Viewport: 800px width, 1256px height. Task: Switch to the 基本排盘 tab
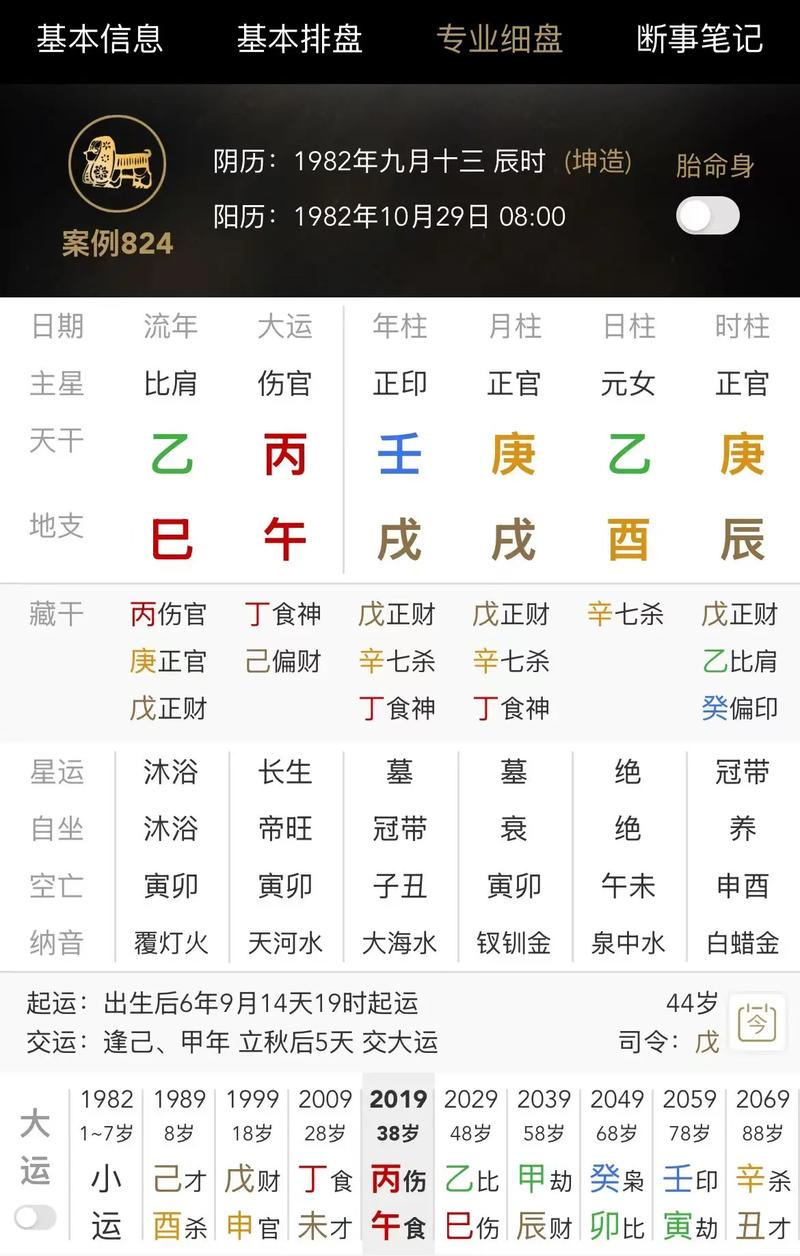299,39
